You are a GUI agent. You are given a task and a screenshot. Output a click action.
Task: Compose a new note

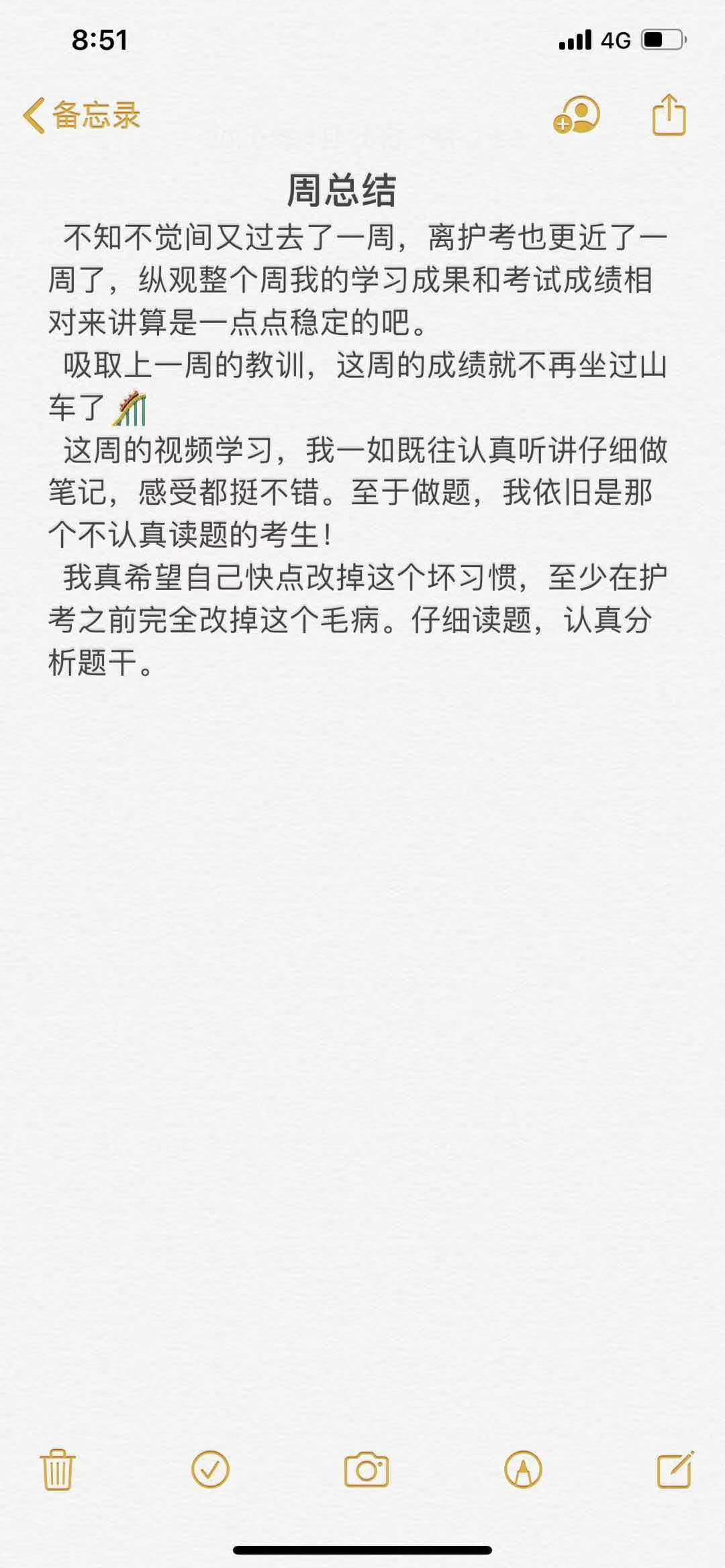(x=675, y=1470)
